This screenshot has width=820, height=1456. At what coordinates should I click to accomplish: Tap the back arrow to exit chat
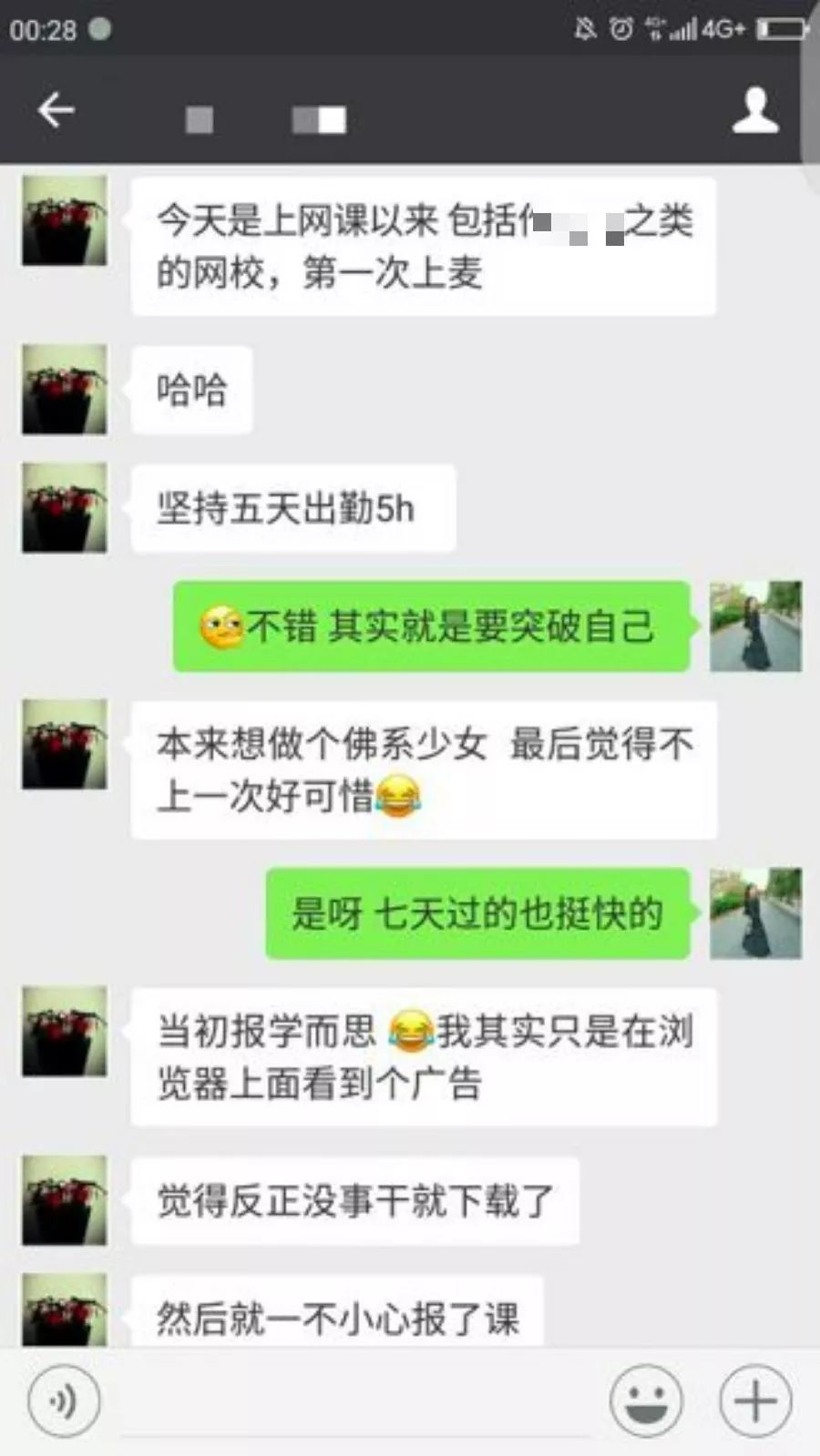tap(56, 107)
